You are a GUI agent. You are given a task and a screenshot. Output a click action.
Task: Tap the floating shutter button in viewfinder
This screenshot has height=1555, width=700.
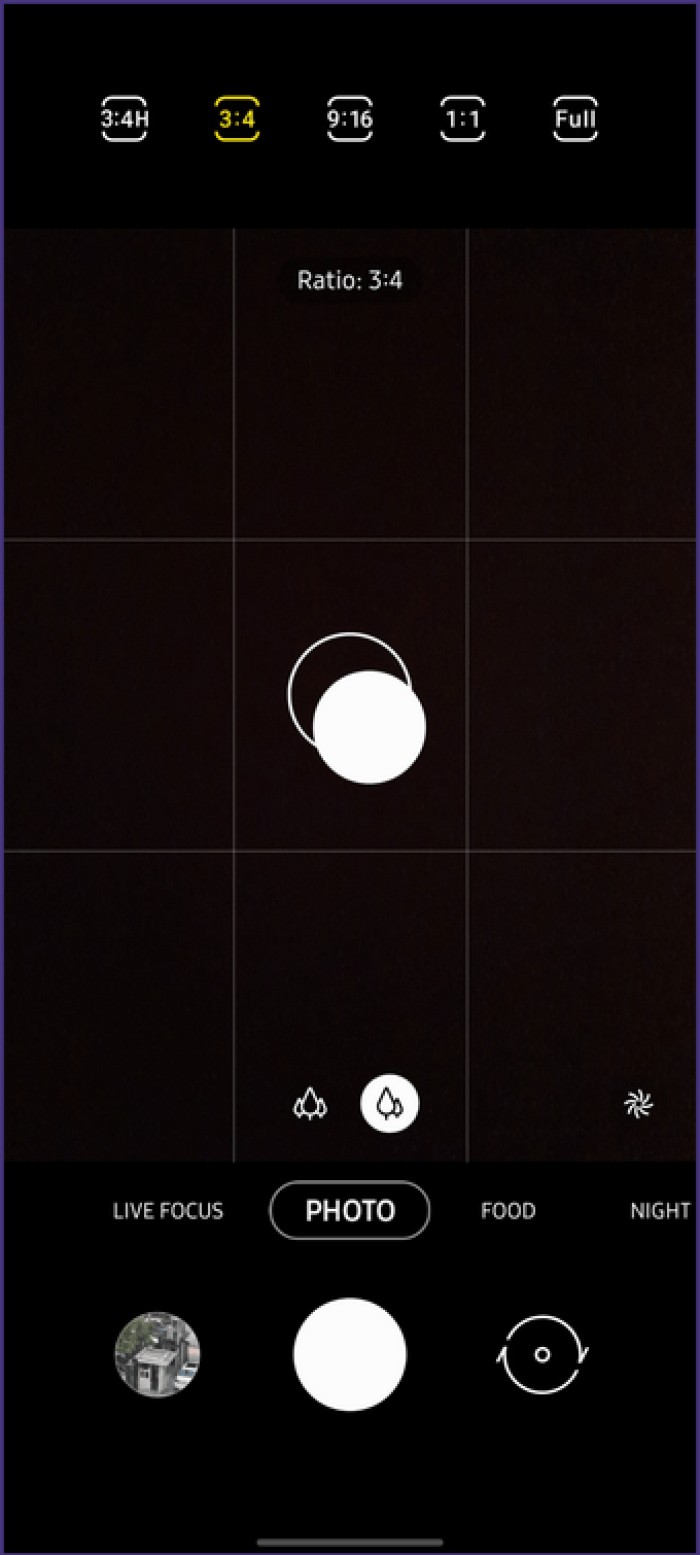click(369, 727)
